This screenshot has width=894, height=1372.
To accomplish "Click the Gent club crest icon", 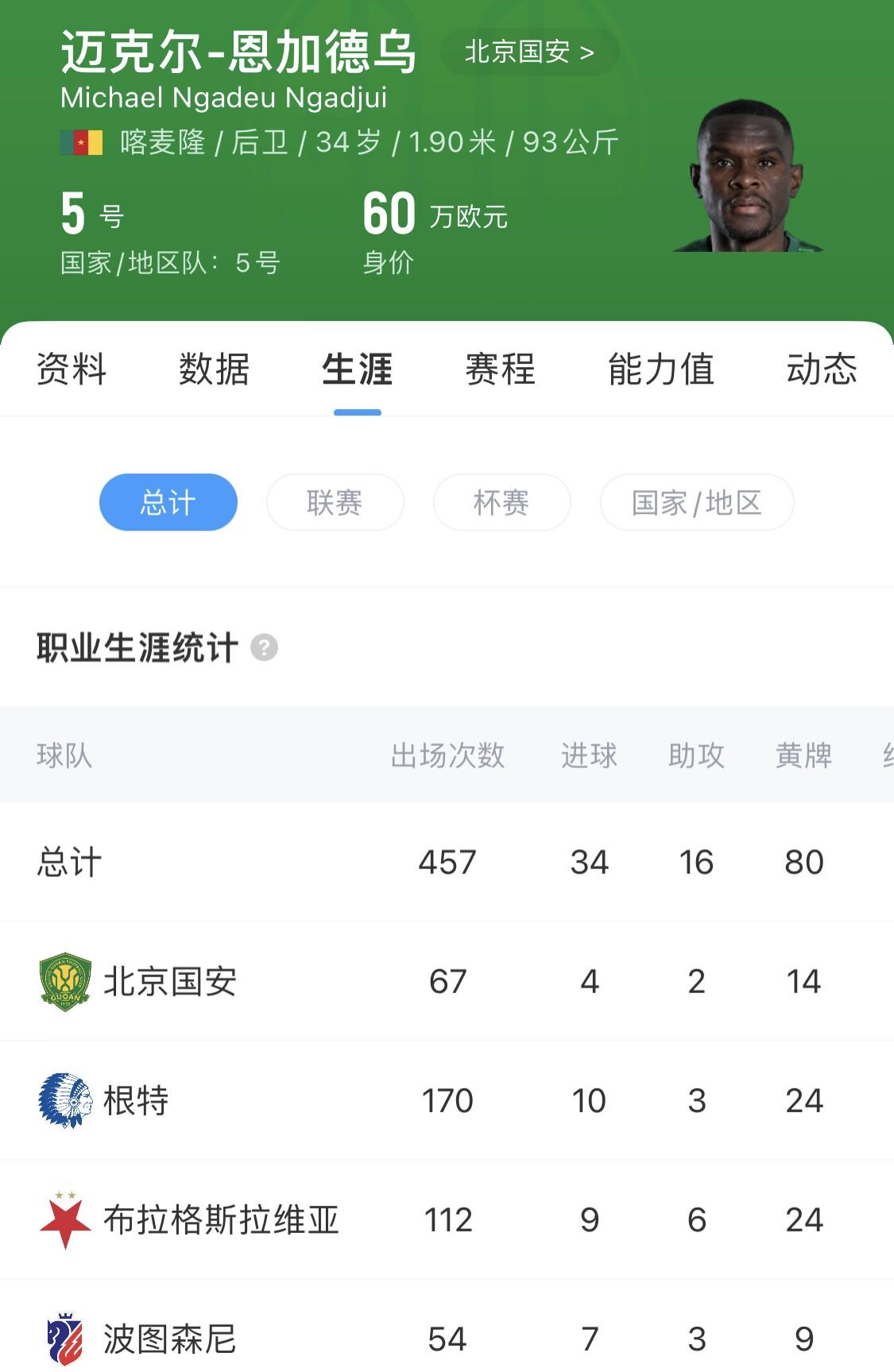I will click(x=67, y=1101).
